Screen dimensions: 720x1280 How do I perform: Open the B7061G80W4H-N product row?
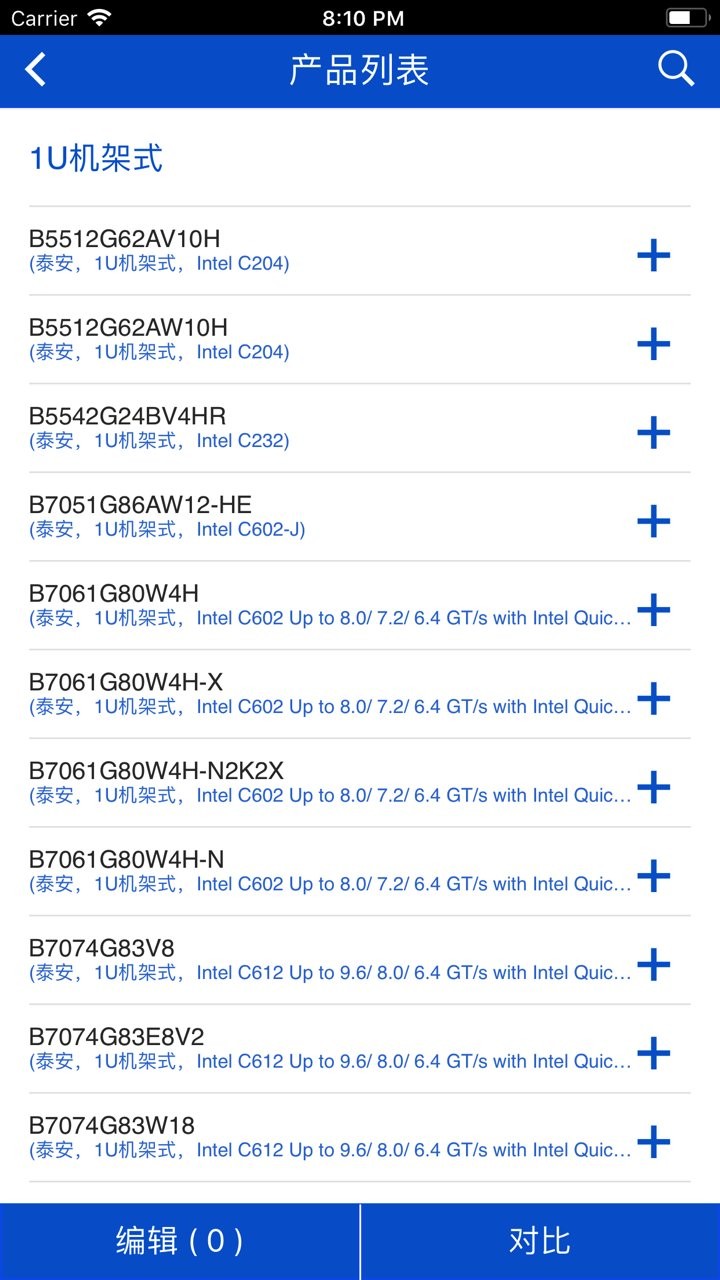click(320, 871)
